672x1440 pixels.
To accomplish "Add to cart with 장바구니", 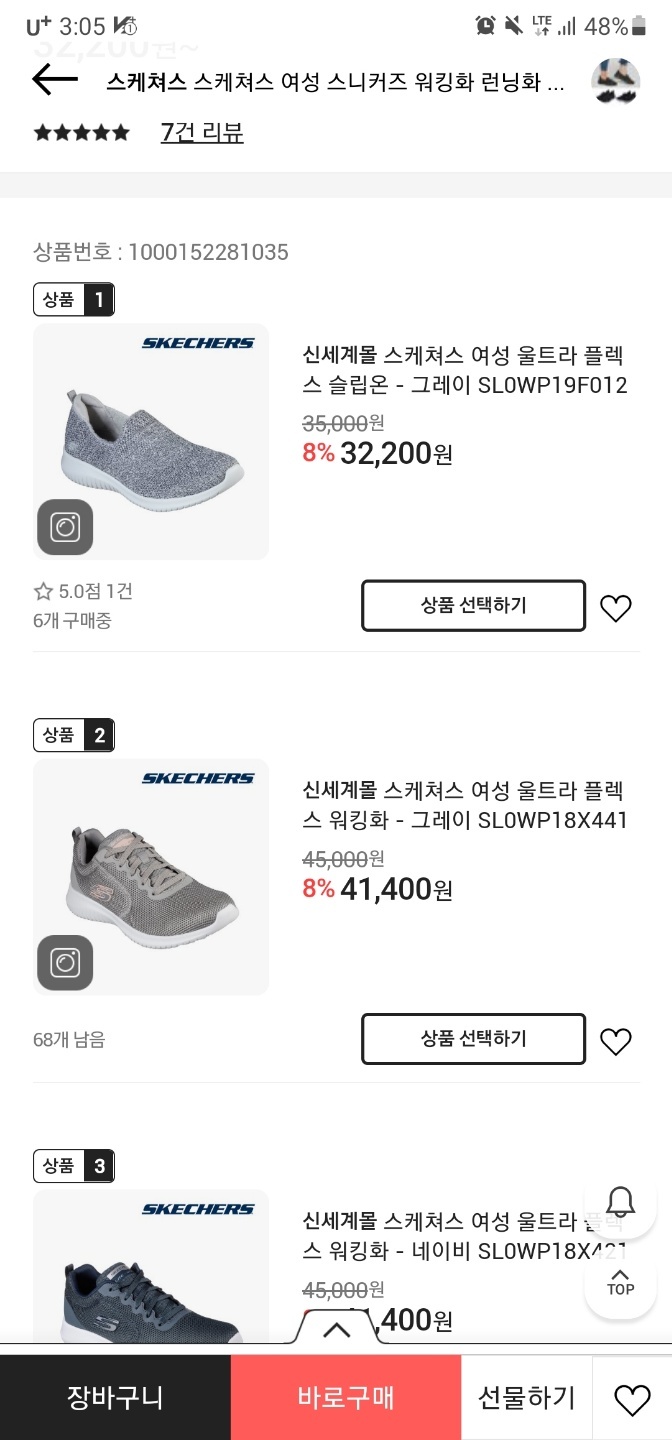I will pos(115,1397).
